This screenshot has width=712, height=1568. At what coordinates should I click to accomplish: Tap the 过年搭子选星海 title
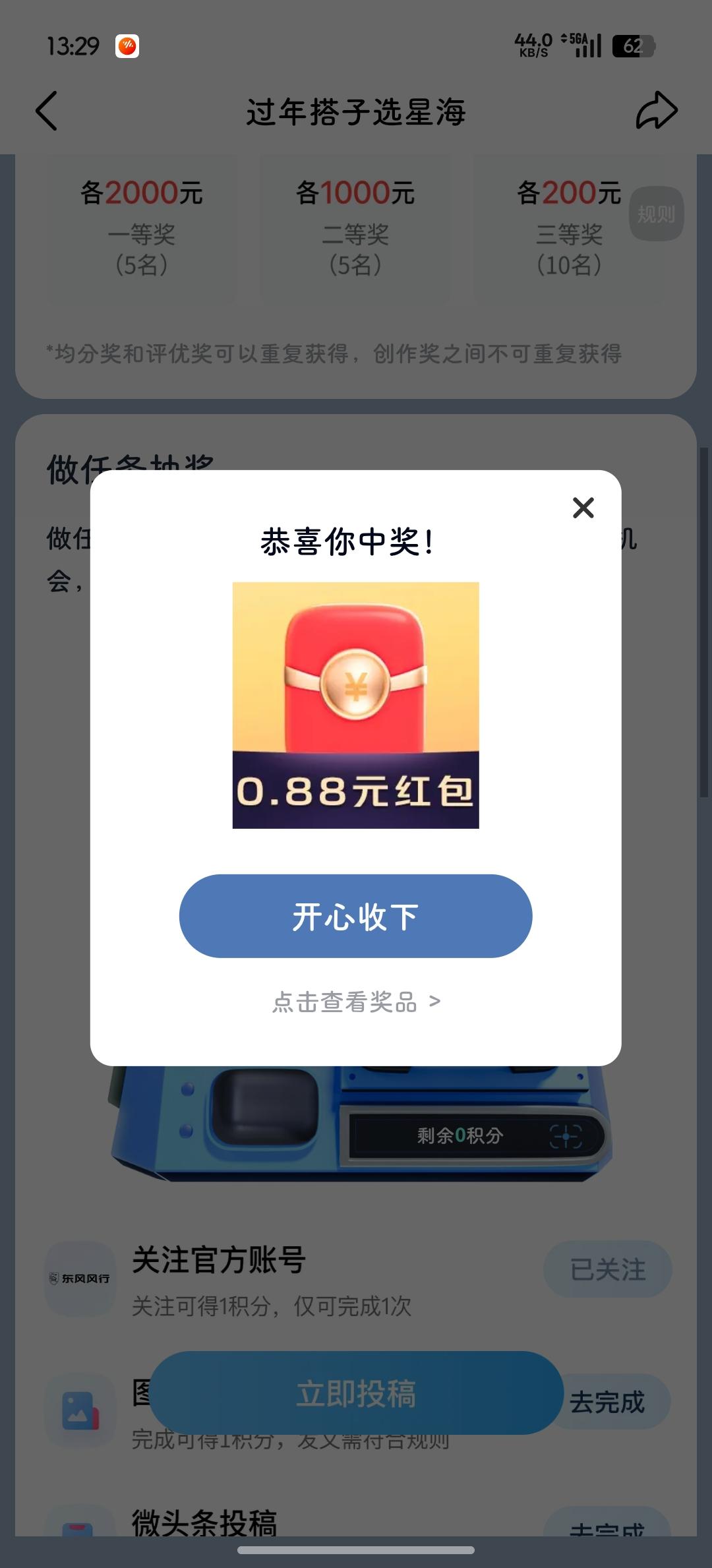pyautogui.click(x=356, y=112)
